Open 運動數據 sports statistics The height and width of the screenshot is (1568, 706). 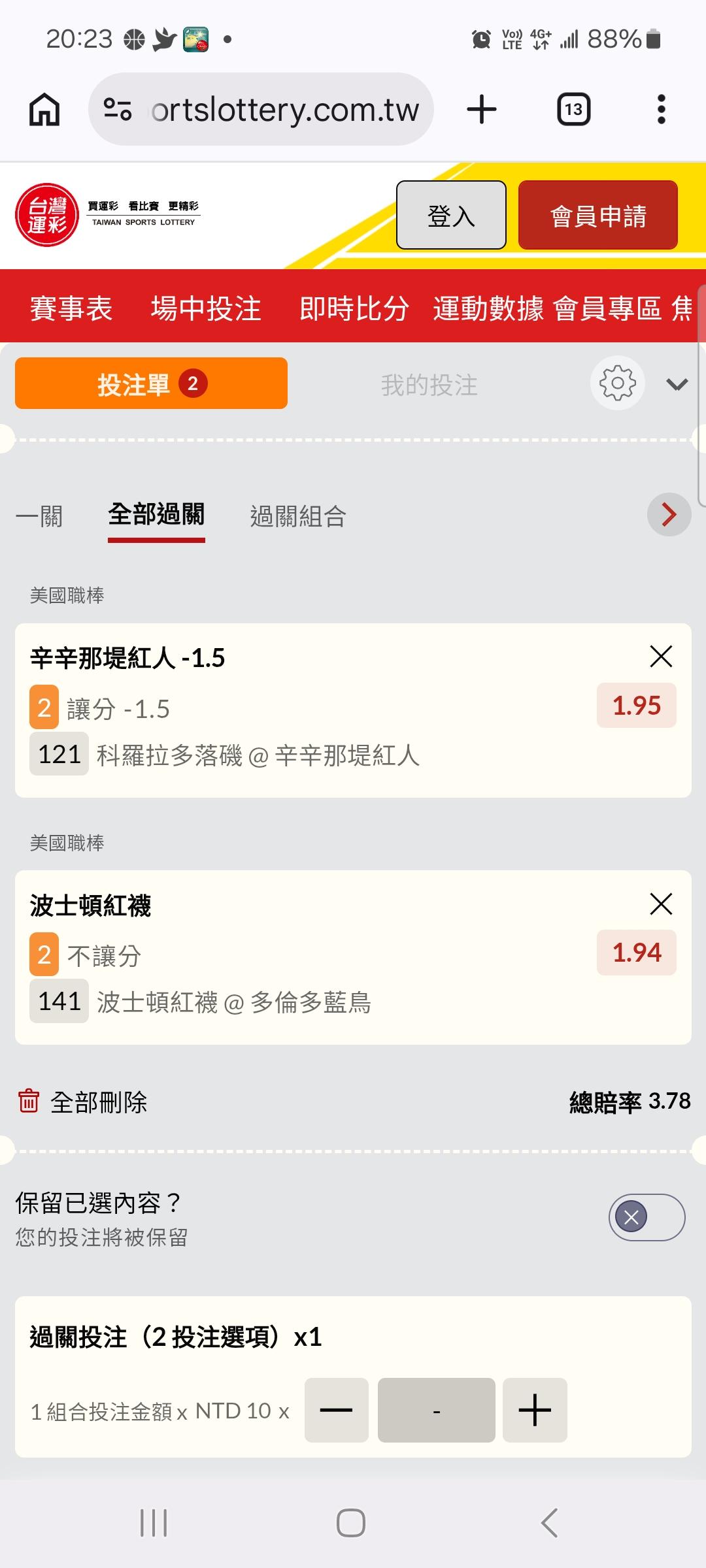pos(488,308)
